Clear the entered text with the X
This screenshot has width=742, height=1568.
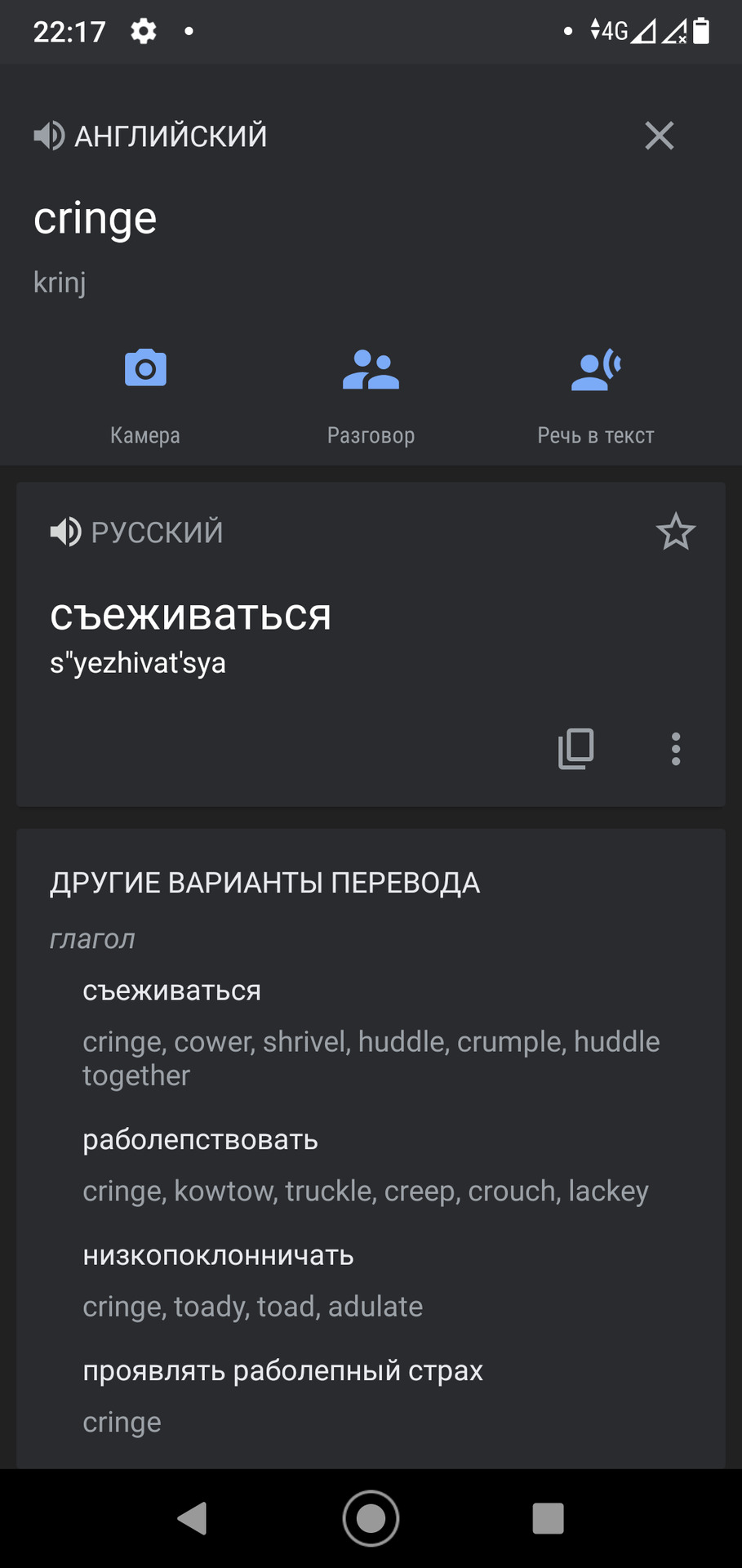coord(659,136)
